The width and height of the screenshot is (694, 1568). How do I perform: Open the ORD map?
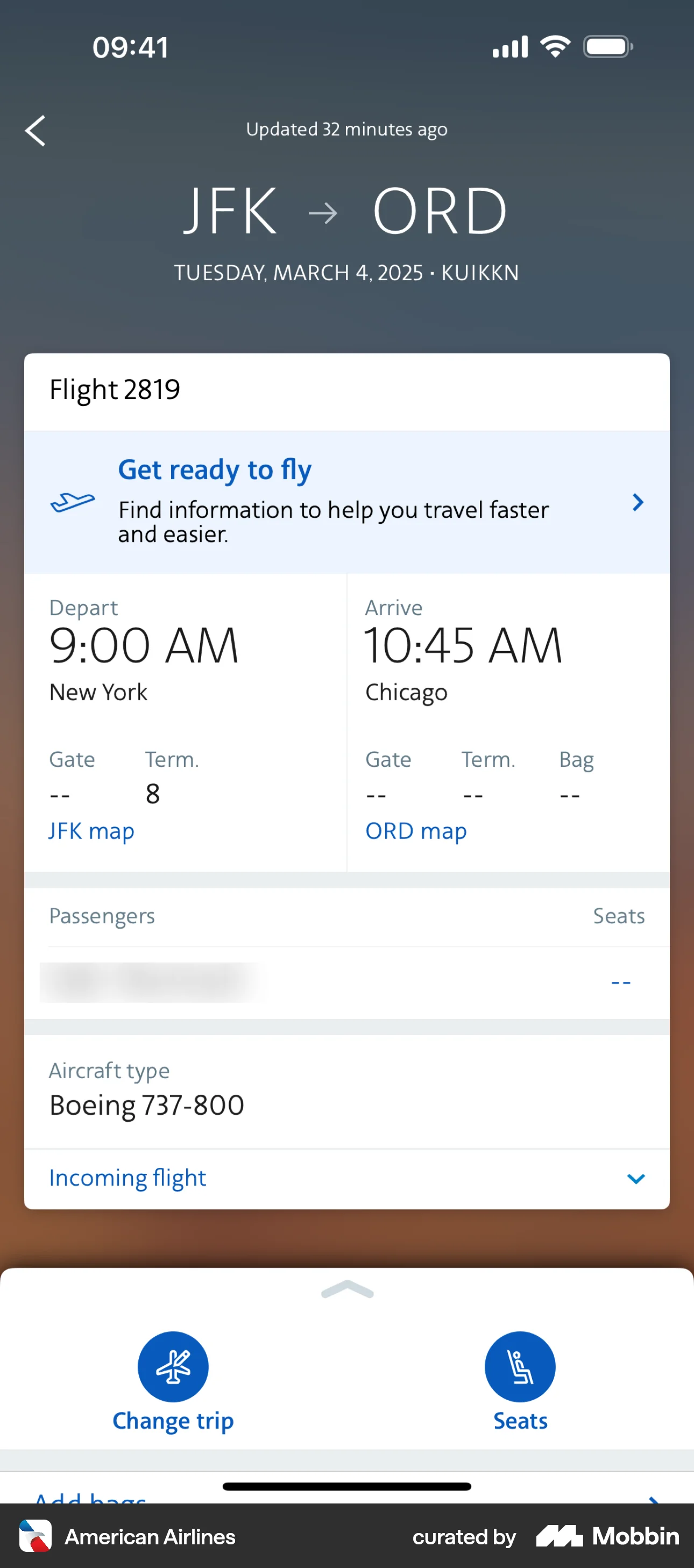pyautogui.click(x=416, y=831)
